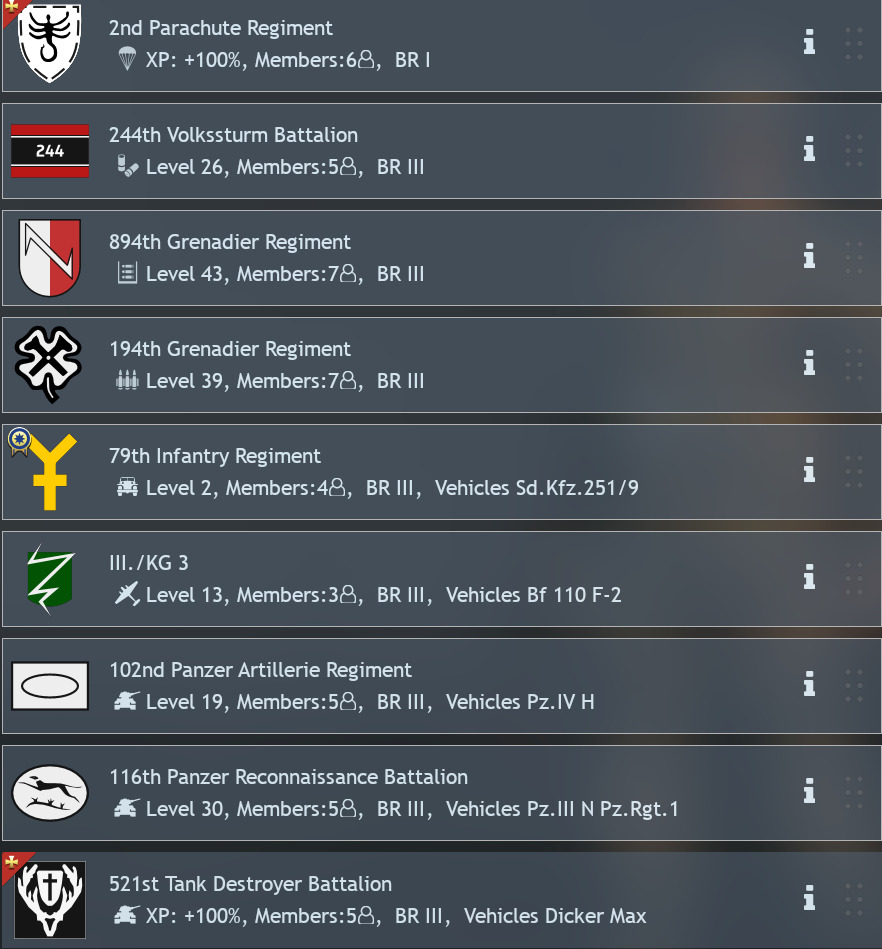Viewport: 882px width, 949px height.
Task: Select the 2nd Parachute Regiment squad
Action: 400,44
